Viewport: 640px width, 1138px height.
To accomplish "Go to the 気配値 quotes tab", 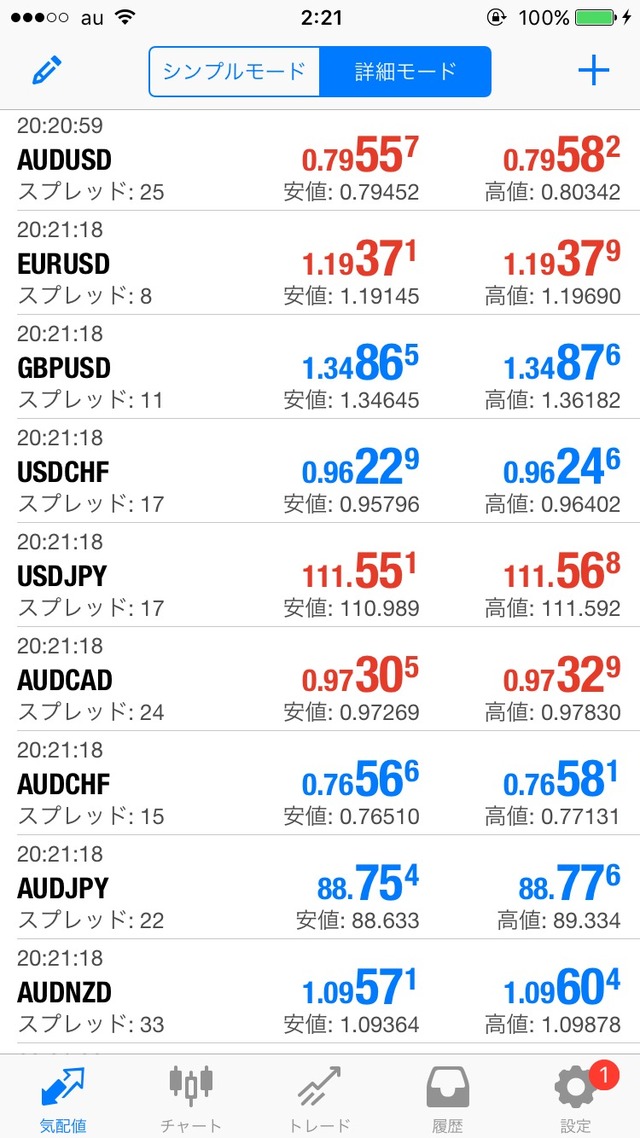I will click(x=62, y=1097).
